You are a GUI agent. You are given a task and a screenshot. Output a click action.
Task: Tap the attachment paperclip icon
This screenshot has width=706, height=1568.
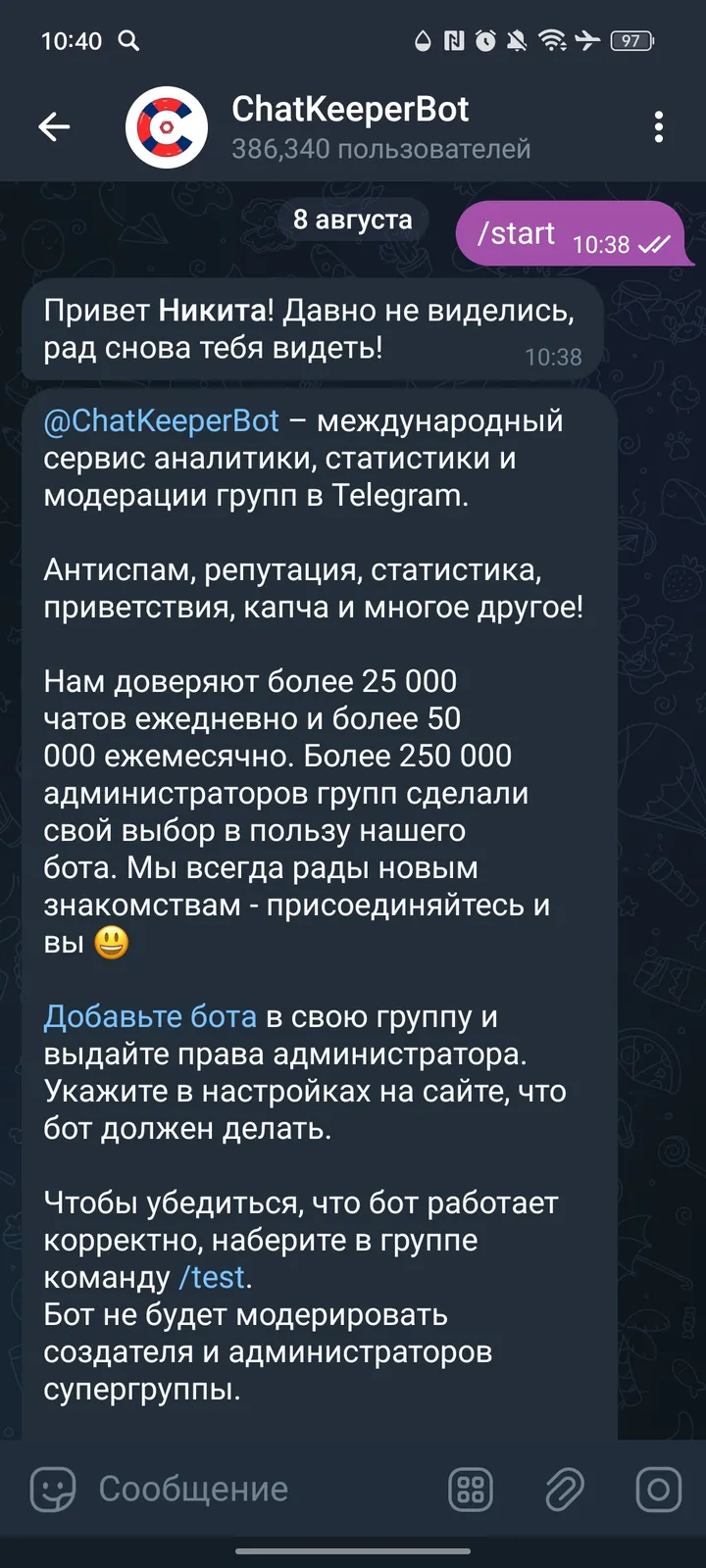pyautogui.click(x=565, y=1489)
